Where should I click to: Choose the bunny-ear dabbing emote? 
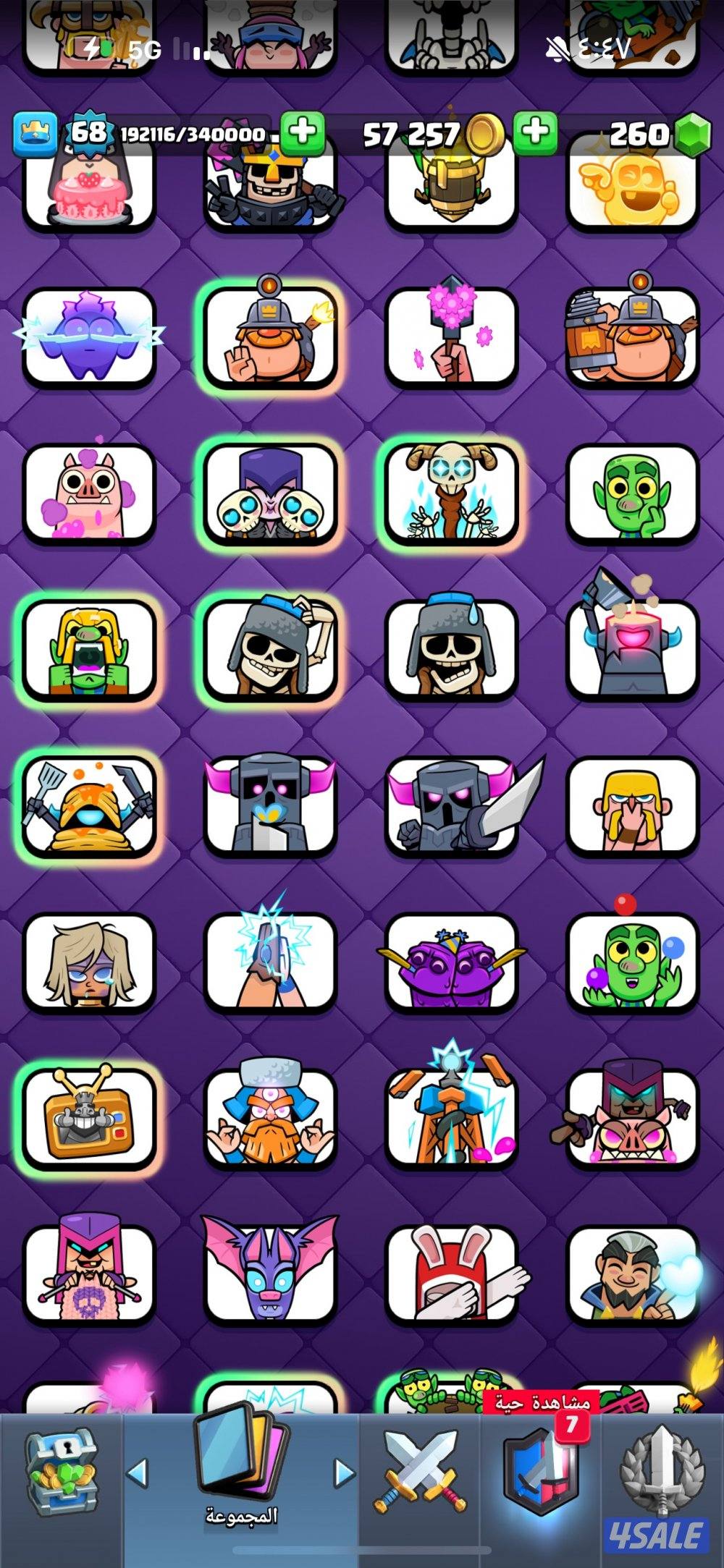click(x=451, y=1275)
